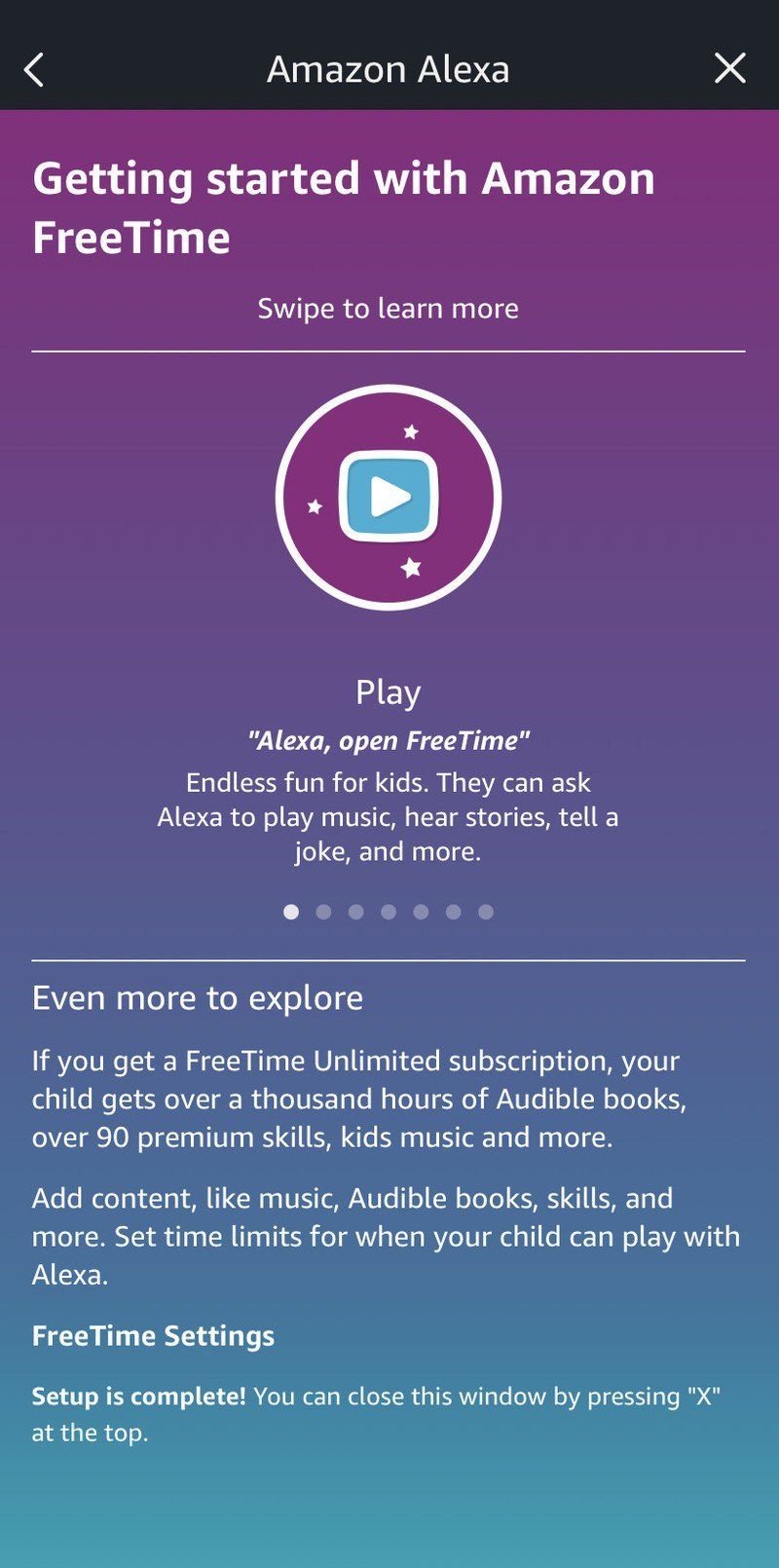Screen dimensions: 779x1568
Task: Open the FreeTime Settings link
Action: 153,1335
